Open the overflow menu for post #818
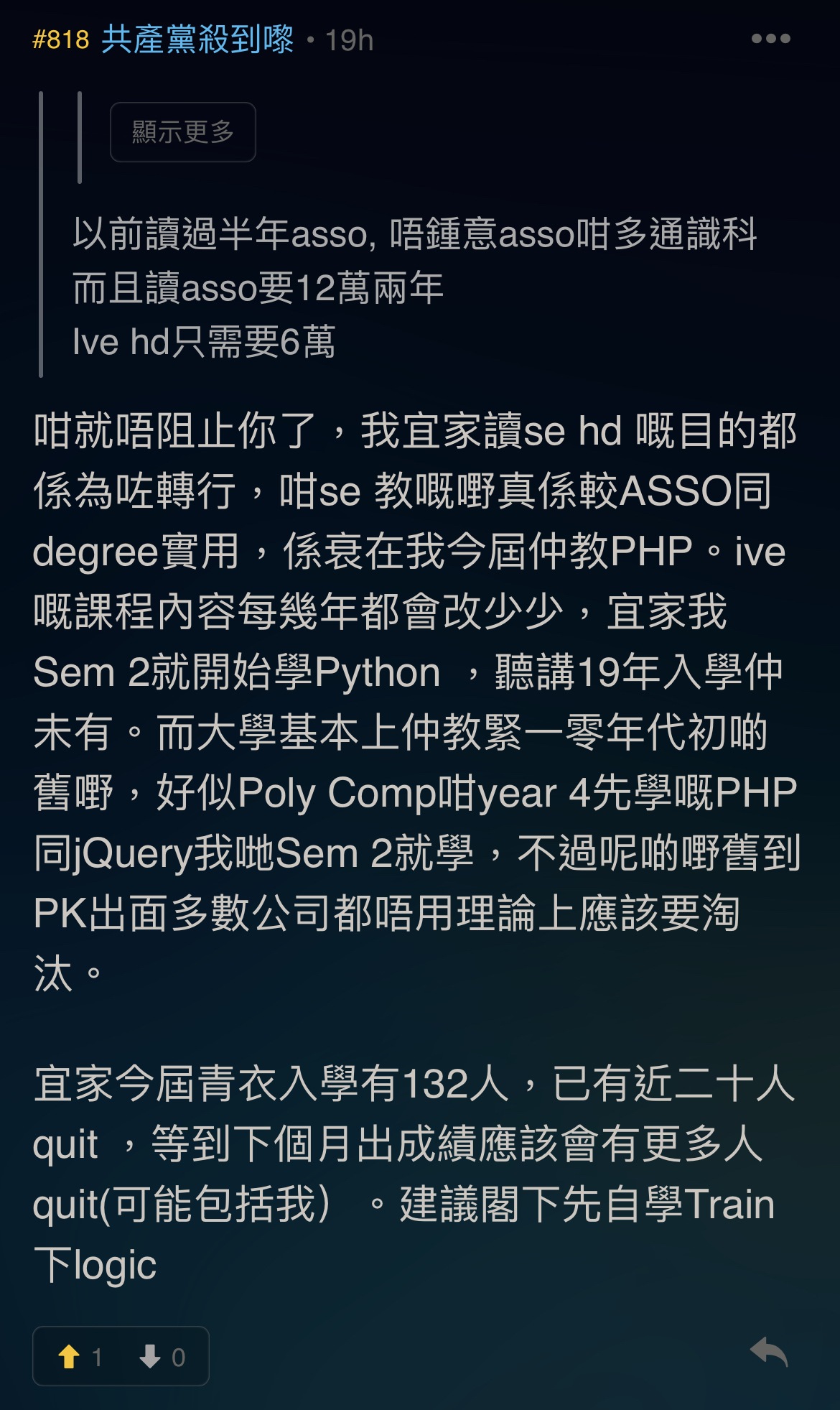Image resolution: width=840 pixels, height=1410 pixels. coord(770,39)
